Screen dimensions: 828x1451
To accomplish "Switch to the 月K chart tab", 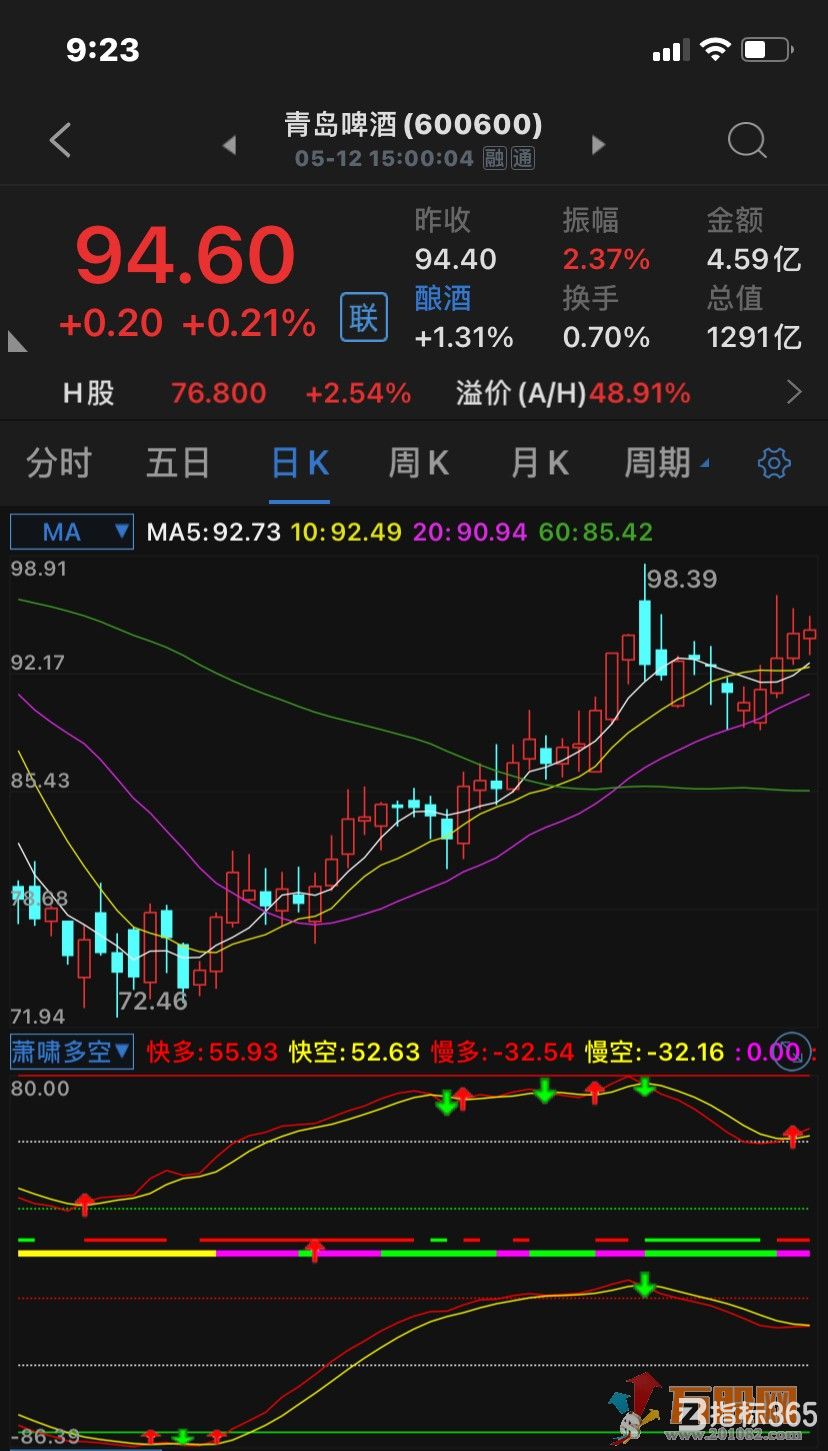I will [x=539, y=463].
